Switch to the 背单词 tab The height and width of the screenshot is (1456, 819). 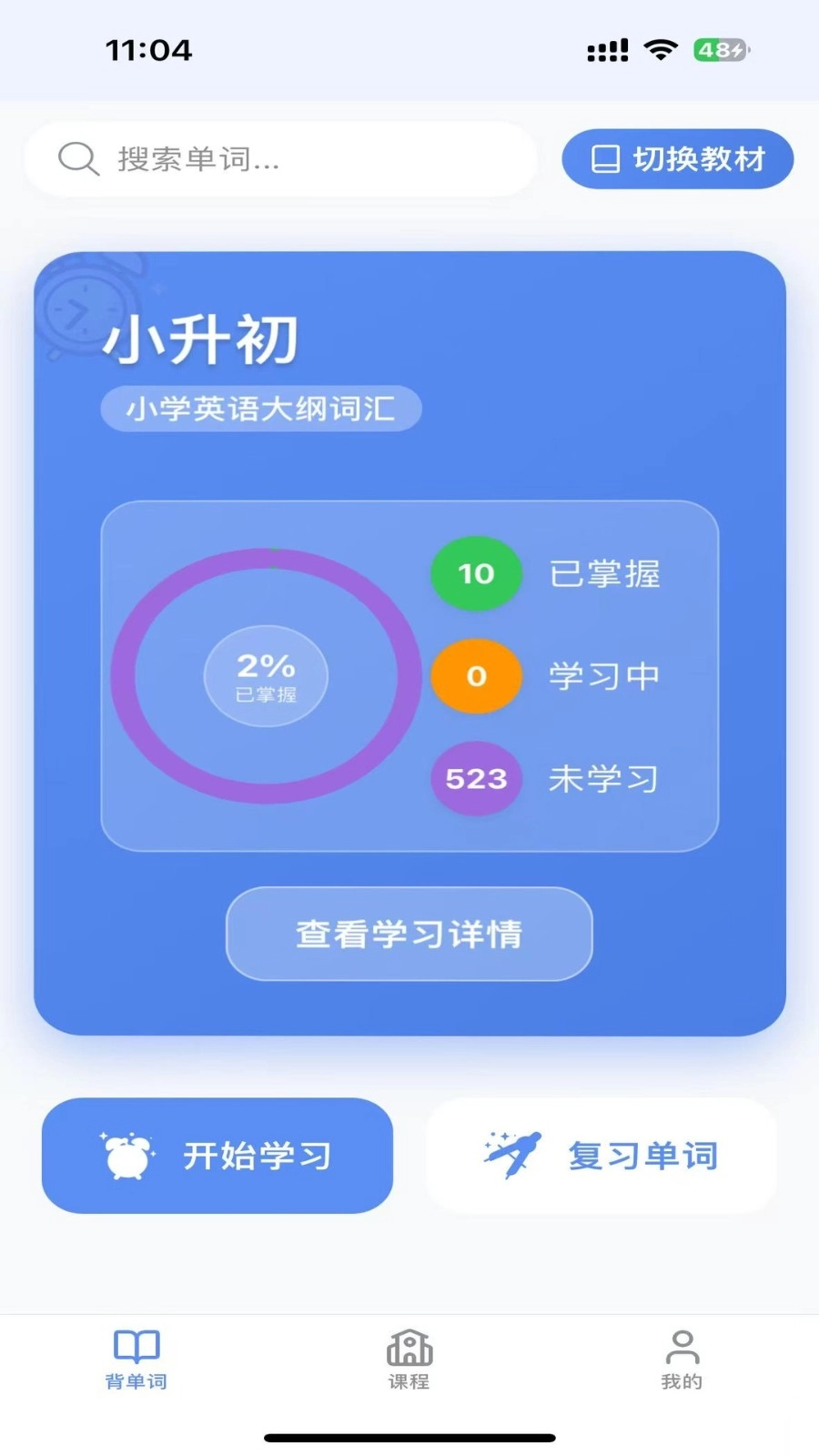(135, 1360)
